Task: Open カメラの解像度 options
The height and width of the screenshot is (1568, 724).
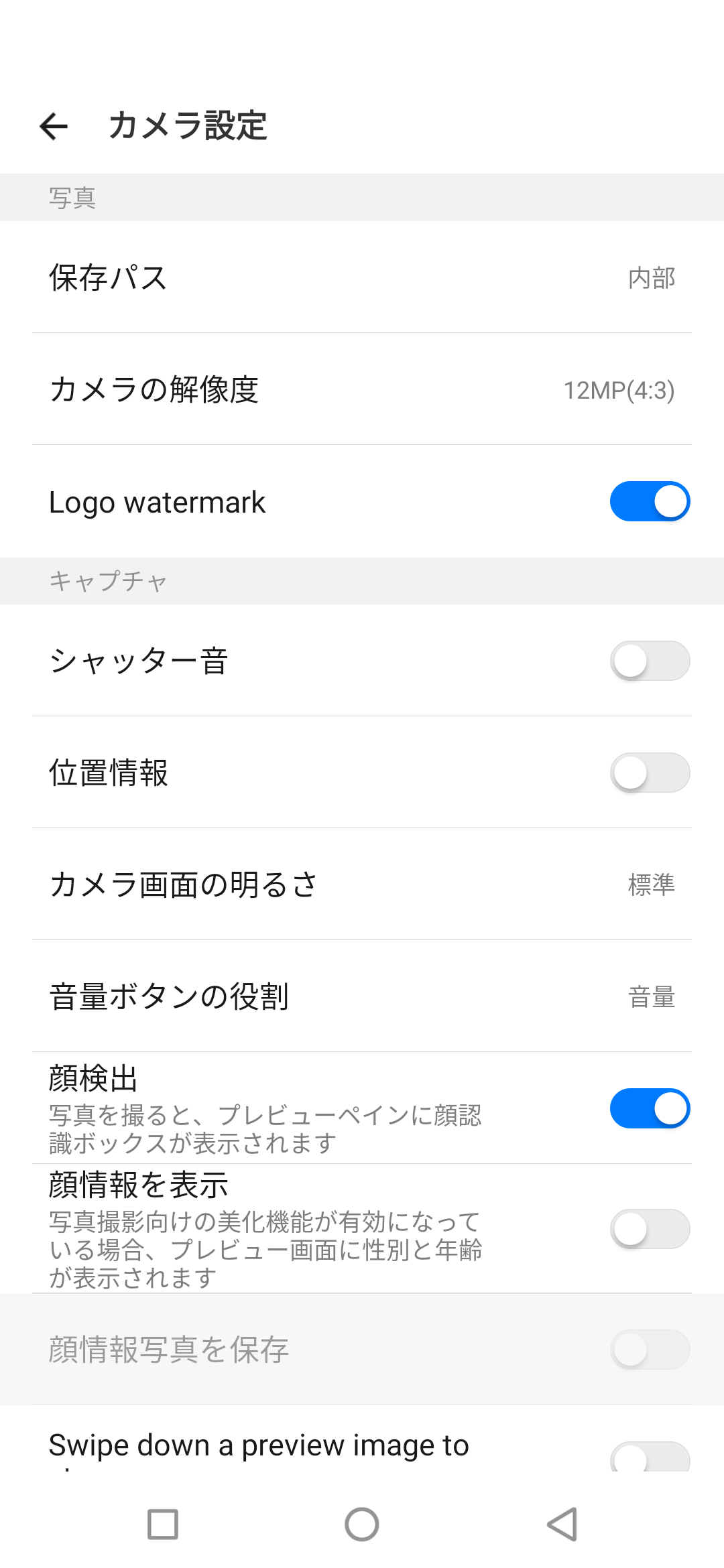Action: pos(362,389)
